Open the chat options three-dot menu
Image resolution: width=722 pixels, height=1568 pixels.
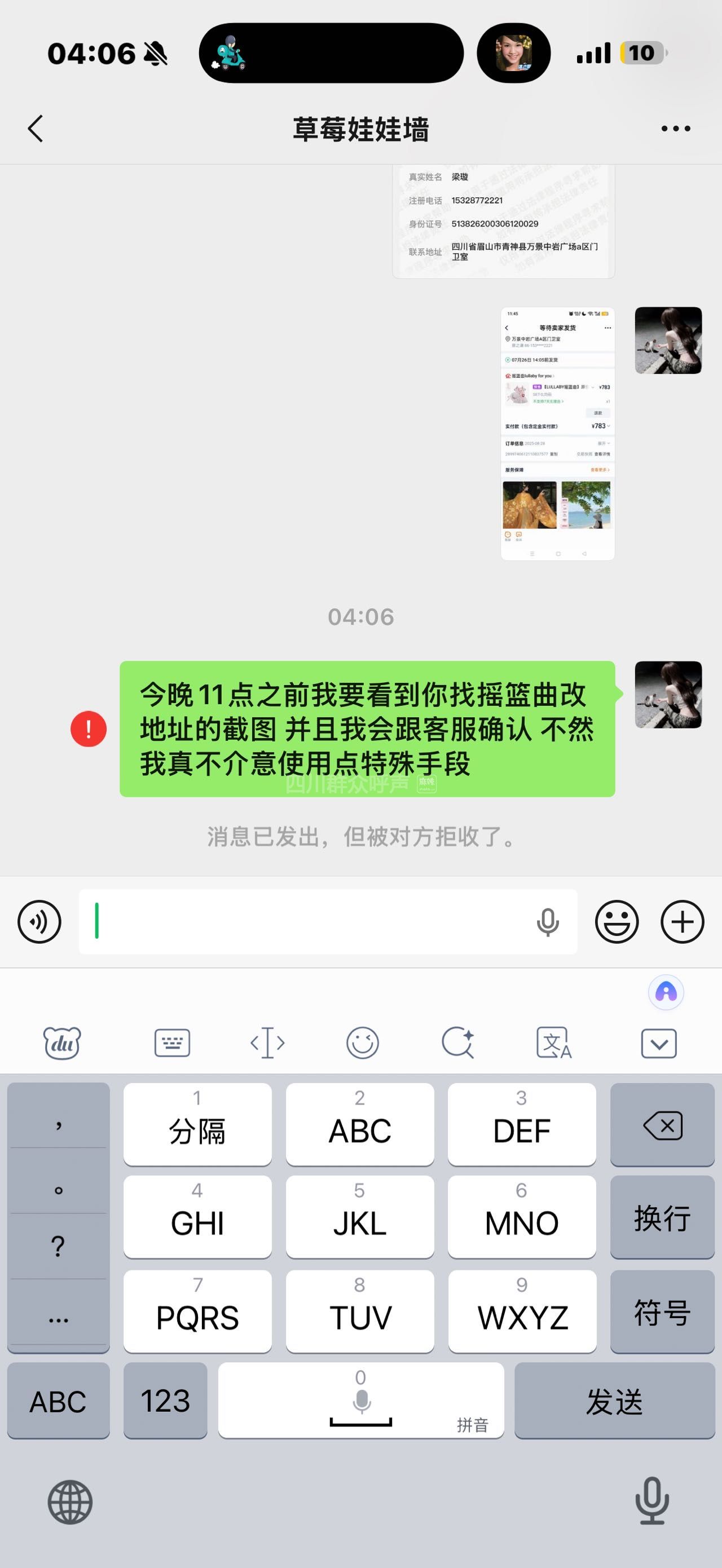coord(676,129)
